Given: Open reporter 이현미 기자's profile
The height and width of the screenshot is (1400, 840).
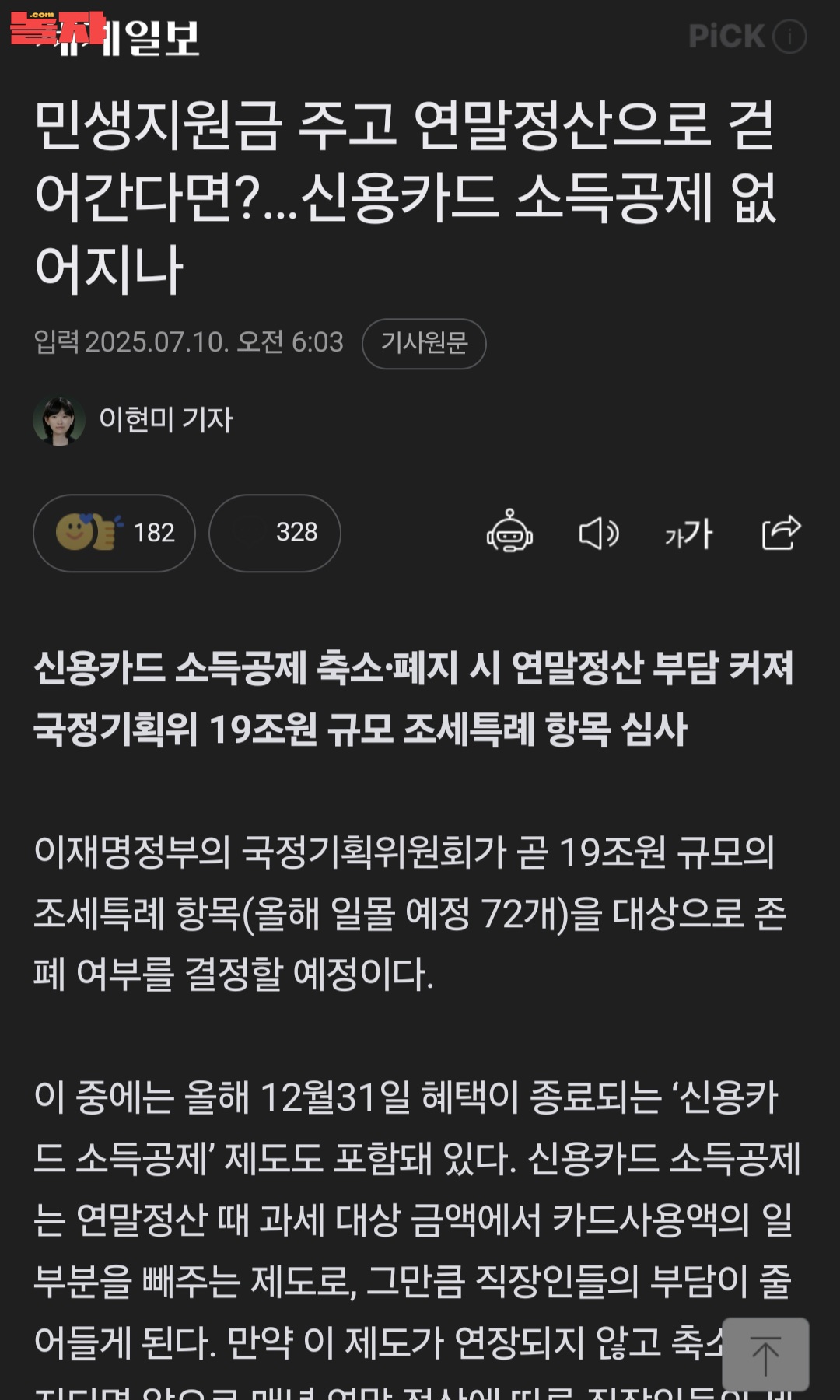Looking at the screenshot, I should (x=166, y=420).
